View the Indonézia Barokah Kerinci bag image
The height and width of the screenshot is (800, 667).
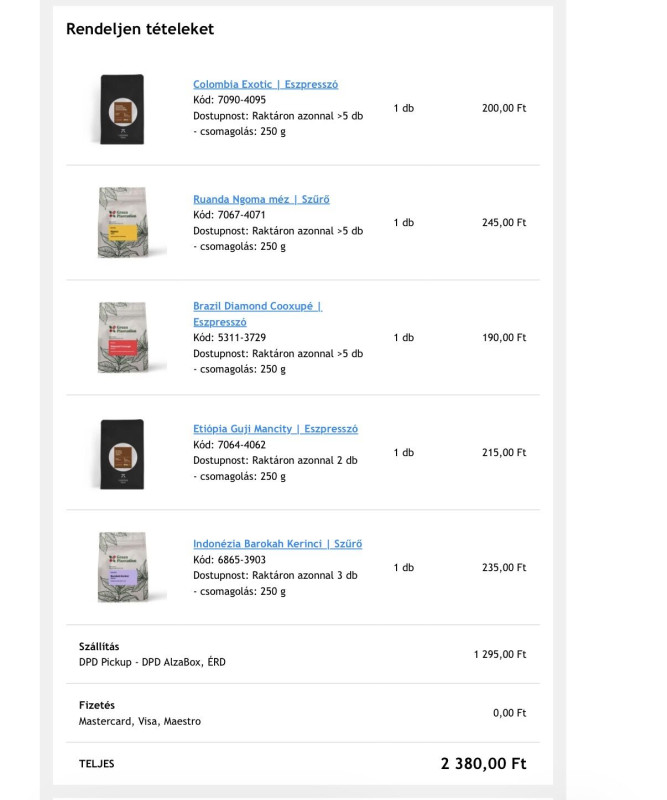pyautogui.click(x=122, y=568)
